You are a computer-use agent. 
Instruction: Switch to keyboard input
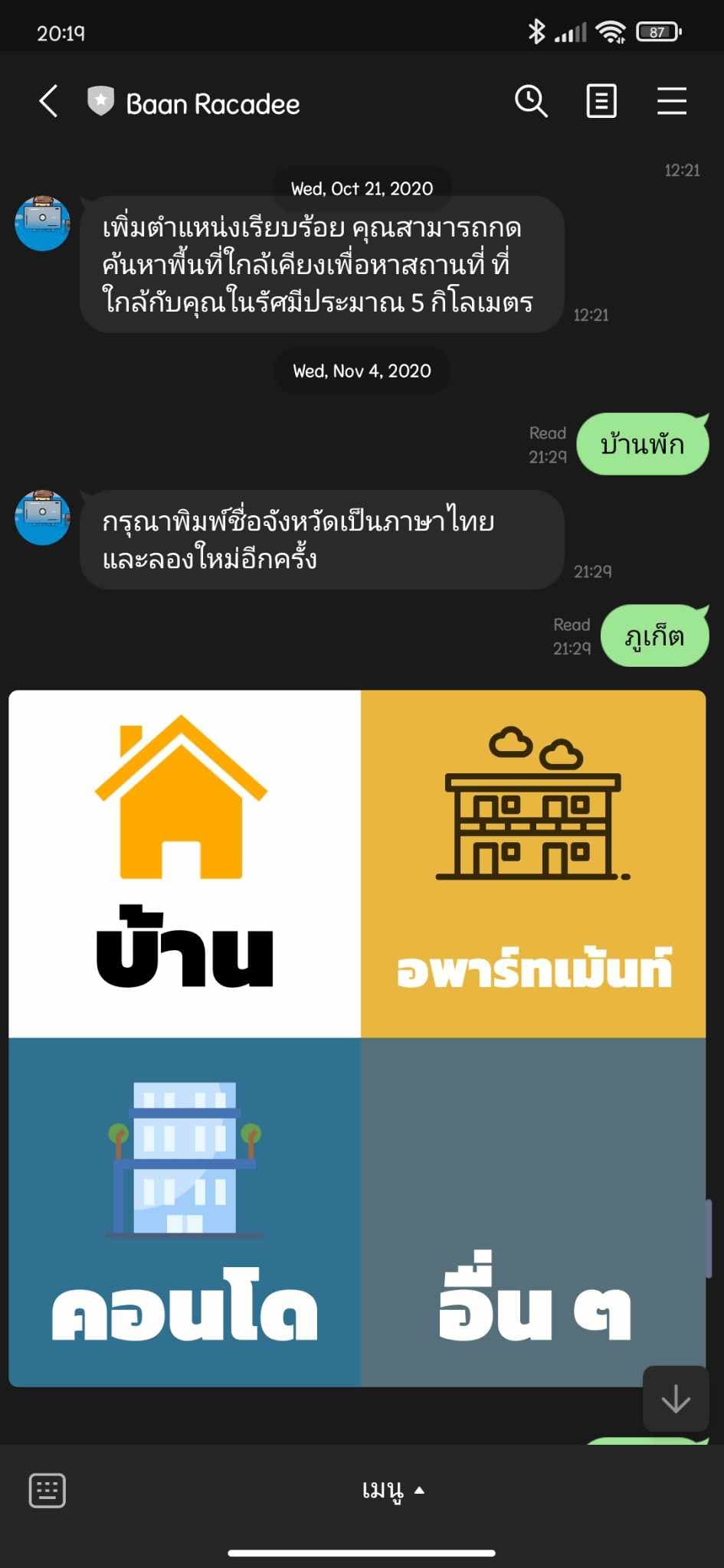pyautogui.click(x=48, y=1491)
